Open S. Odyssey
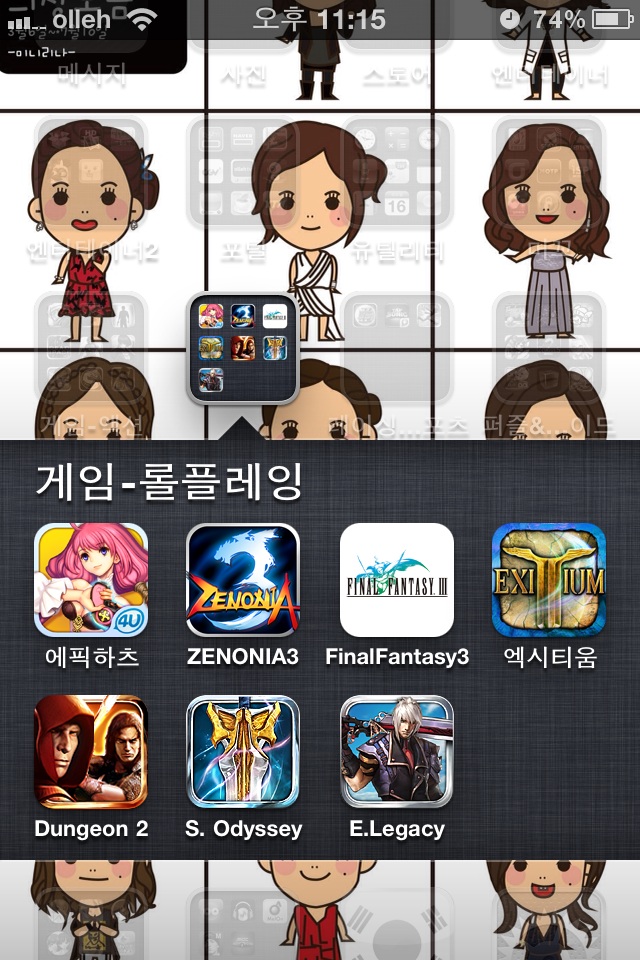The image size is (640, 960). tap(243, 752)
